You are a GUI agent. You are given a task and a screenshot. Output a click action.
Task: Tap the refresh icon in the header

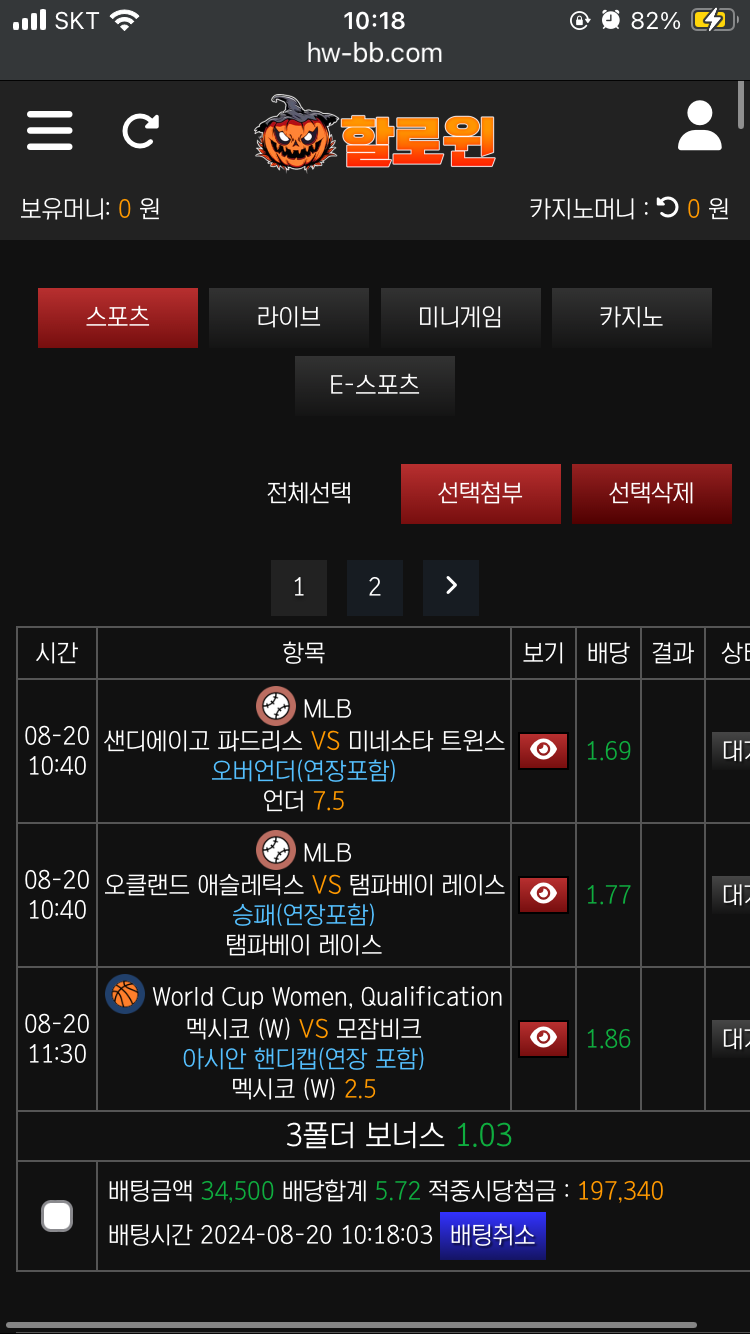140,130
